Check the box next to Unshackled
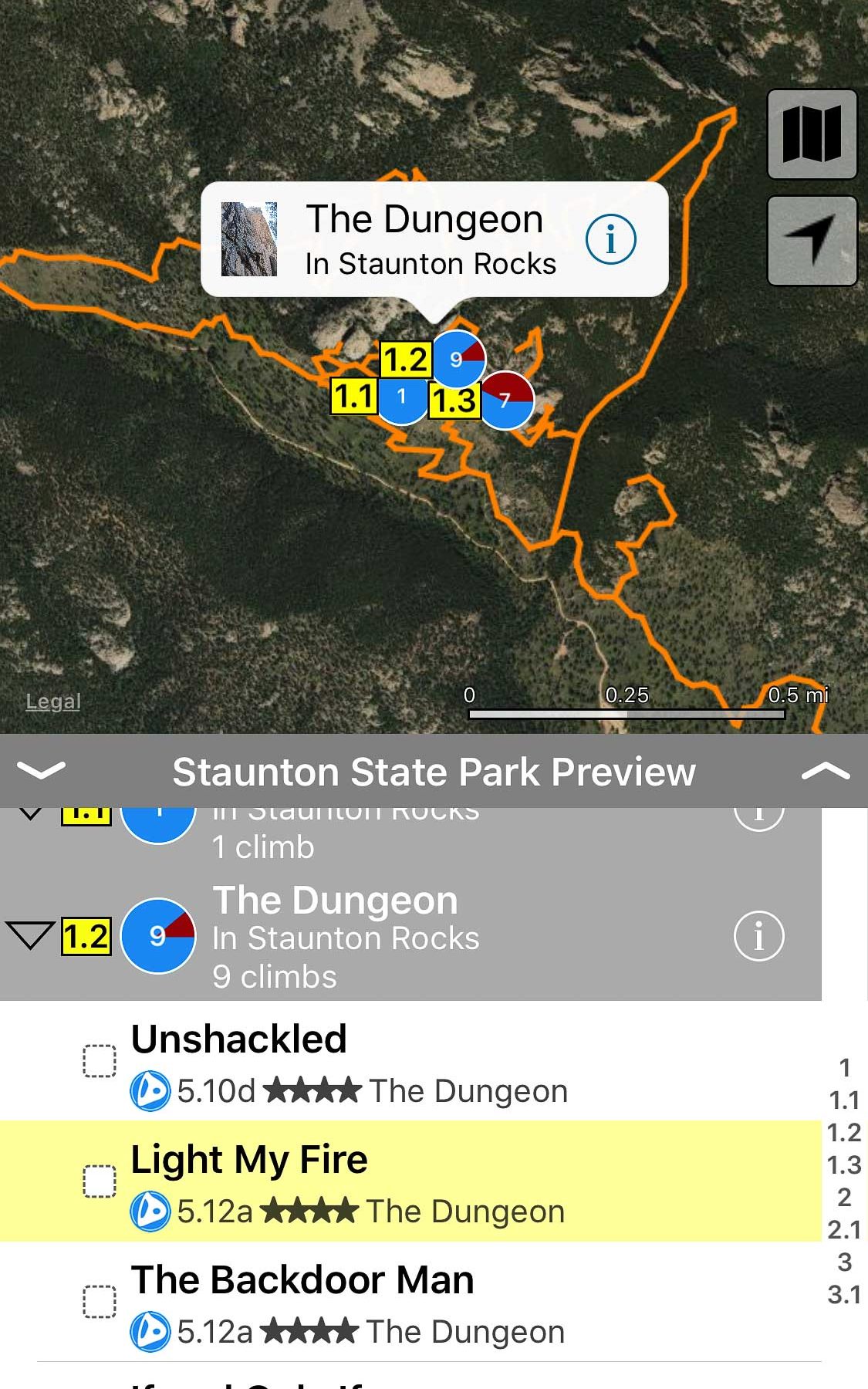The height and width of the screenshot is (1389, 868). 100,1061
